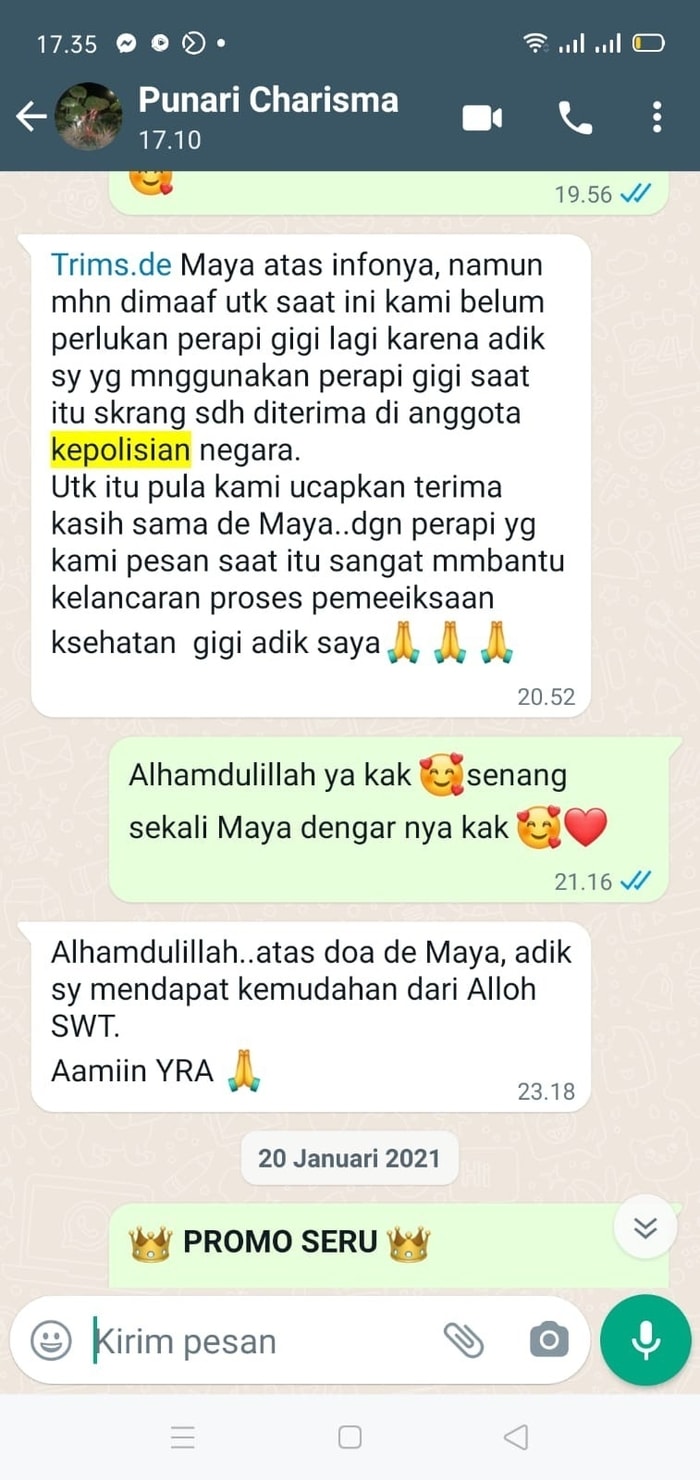
Task: Open Punari Charisma's contact info
Action: point(267,115)
